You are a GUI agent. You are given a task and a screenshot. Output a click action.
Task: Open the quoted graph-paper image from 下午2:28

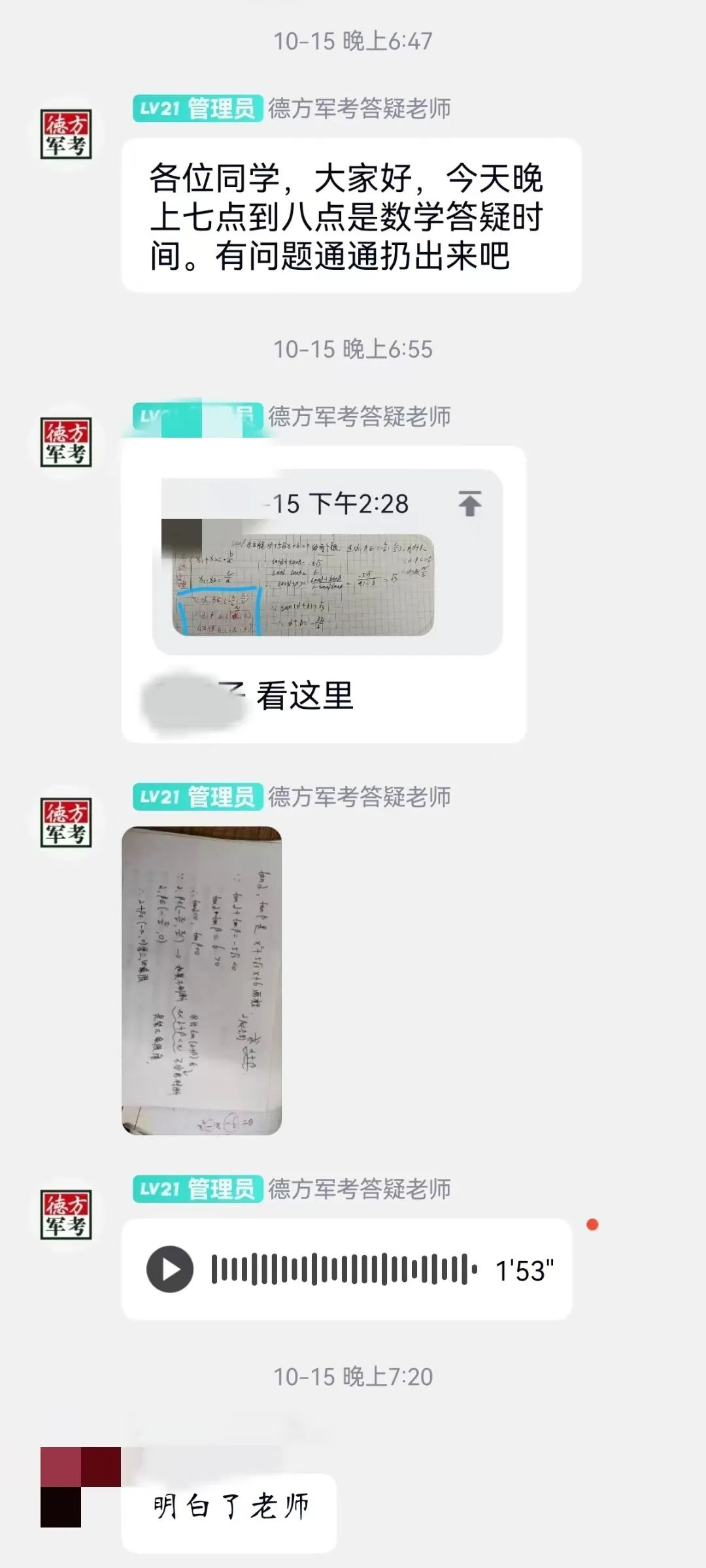click(303, 585)
